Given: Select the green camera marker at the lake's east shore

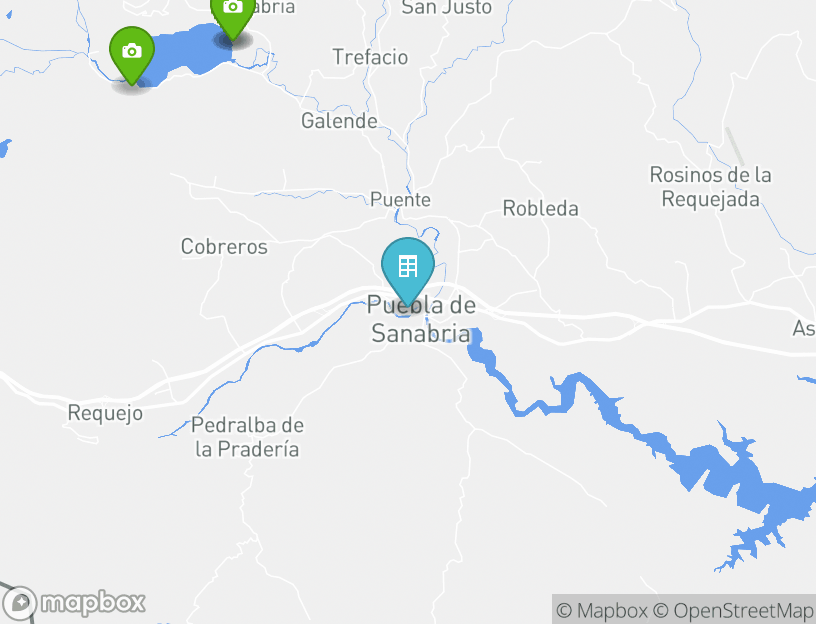Looking at the screenshot, I should (x=232, y=12).
